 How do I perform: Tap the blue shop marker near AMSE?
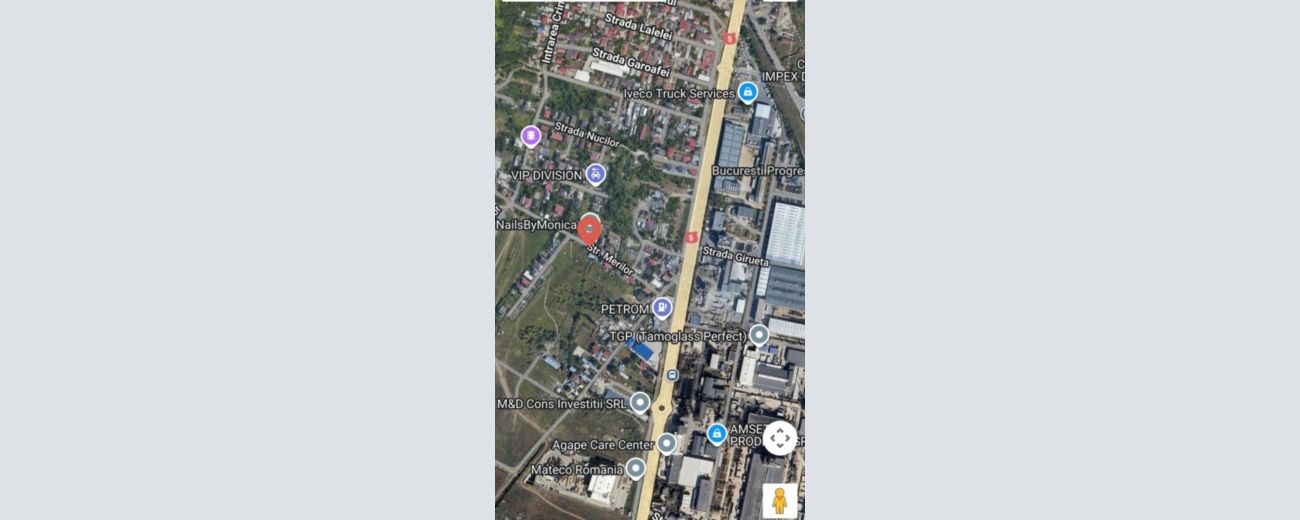(x=716, y=434)
